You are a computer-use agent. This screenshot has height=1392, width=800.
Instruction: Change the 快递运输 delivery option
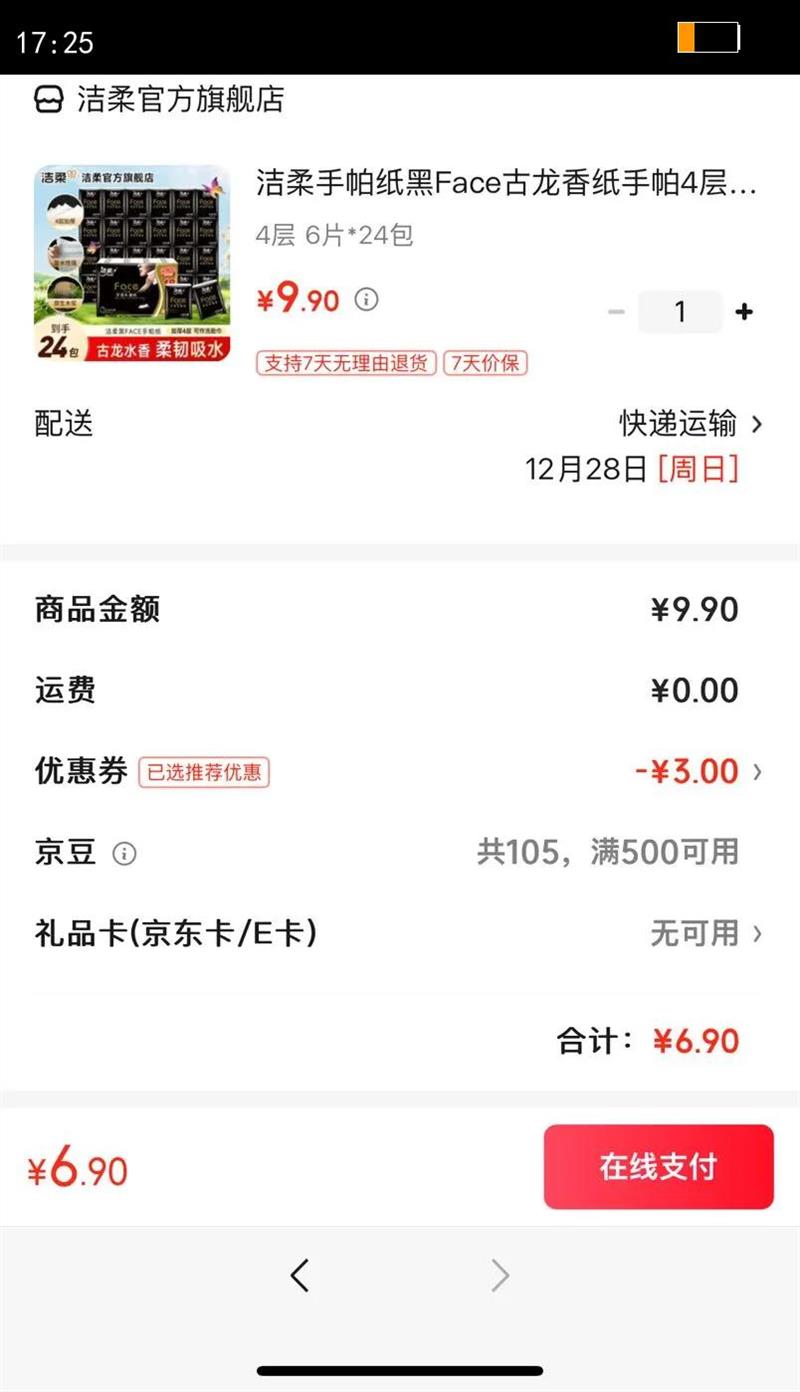coord(692,424)
